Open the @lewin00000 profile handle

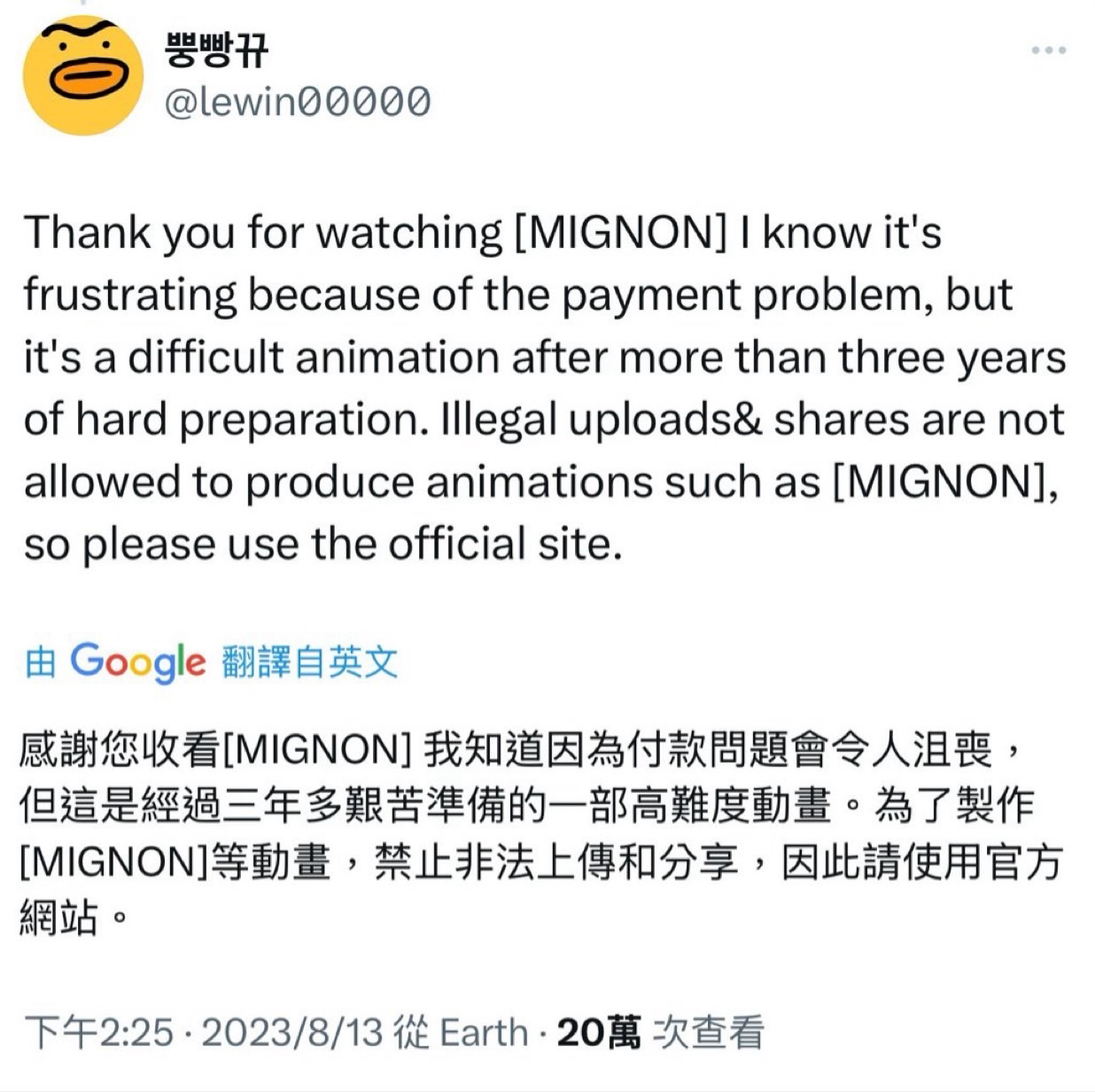click(x=298, y=102)
